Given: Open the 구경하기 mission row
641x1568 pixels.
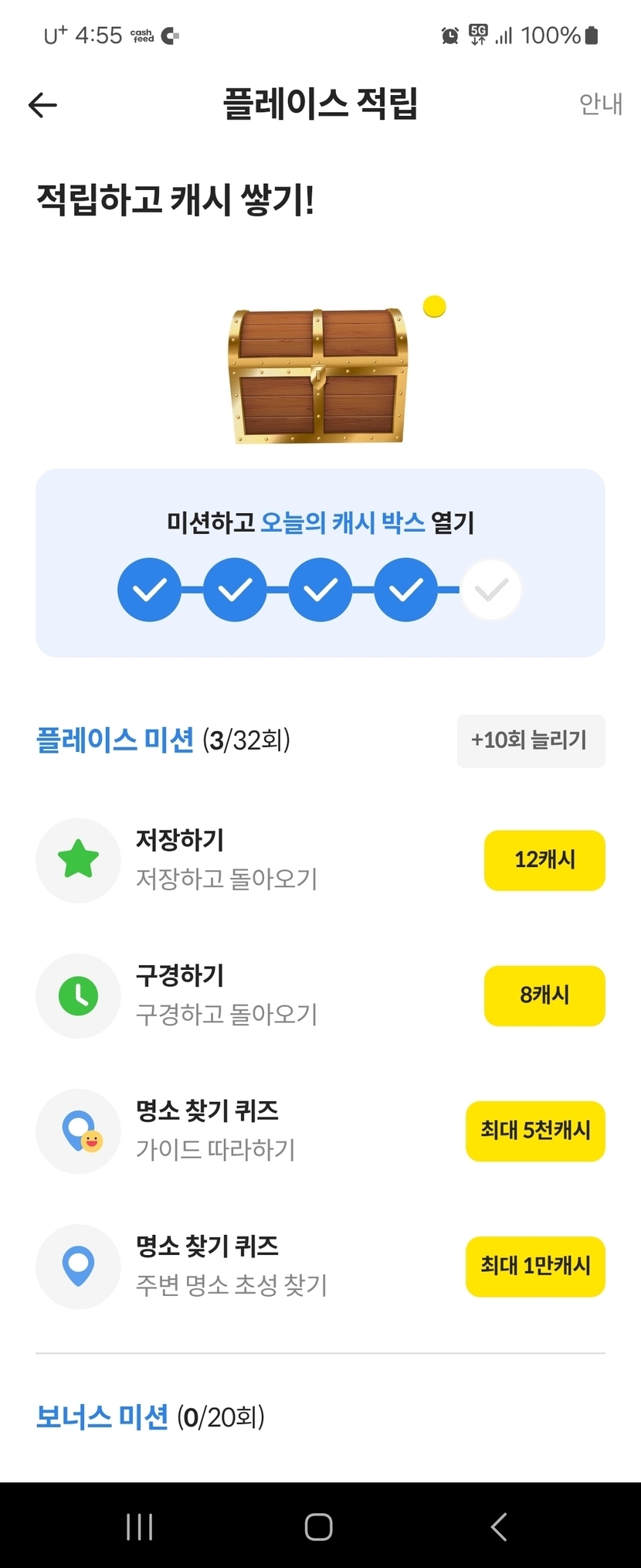Looking at the screenshot, I should tap(320, 995).
